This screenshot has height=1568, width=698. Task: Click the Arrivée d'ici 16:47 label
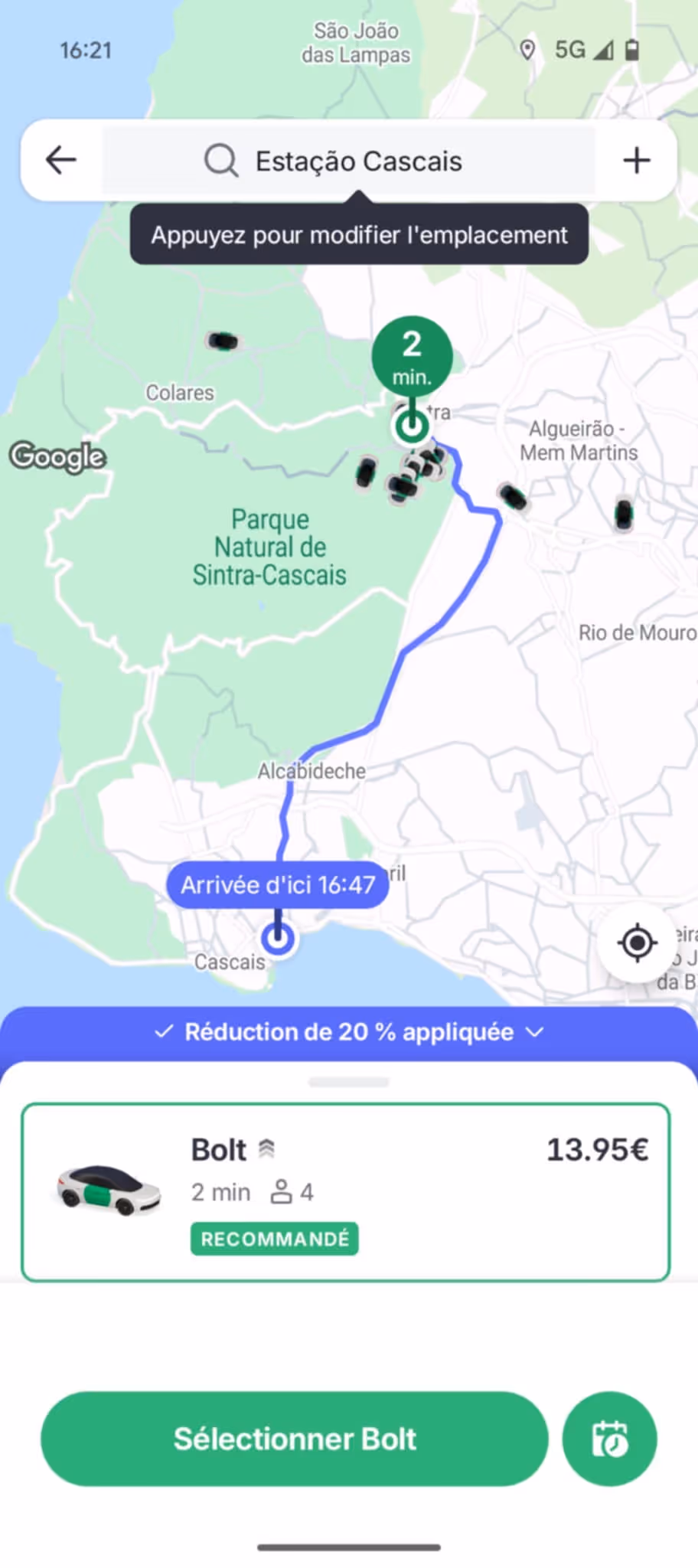pos(277,884)
